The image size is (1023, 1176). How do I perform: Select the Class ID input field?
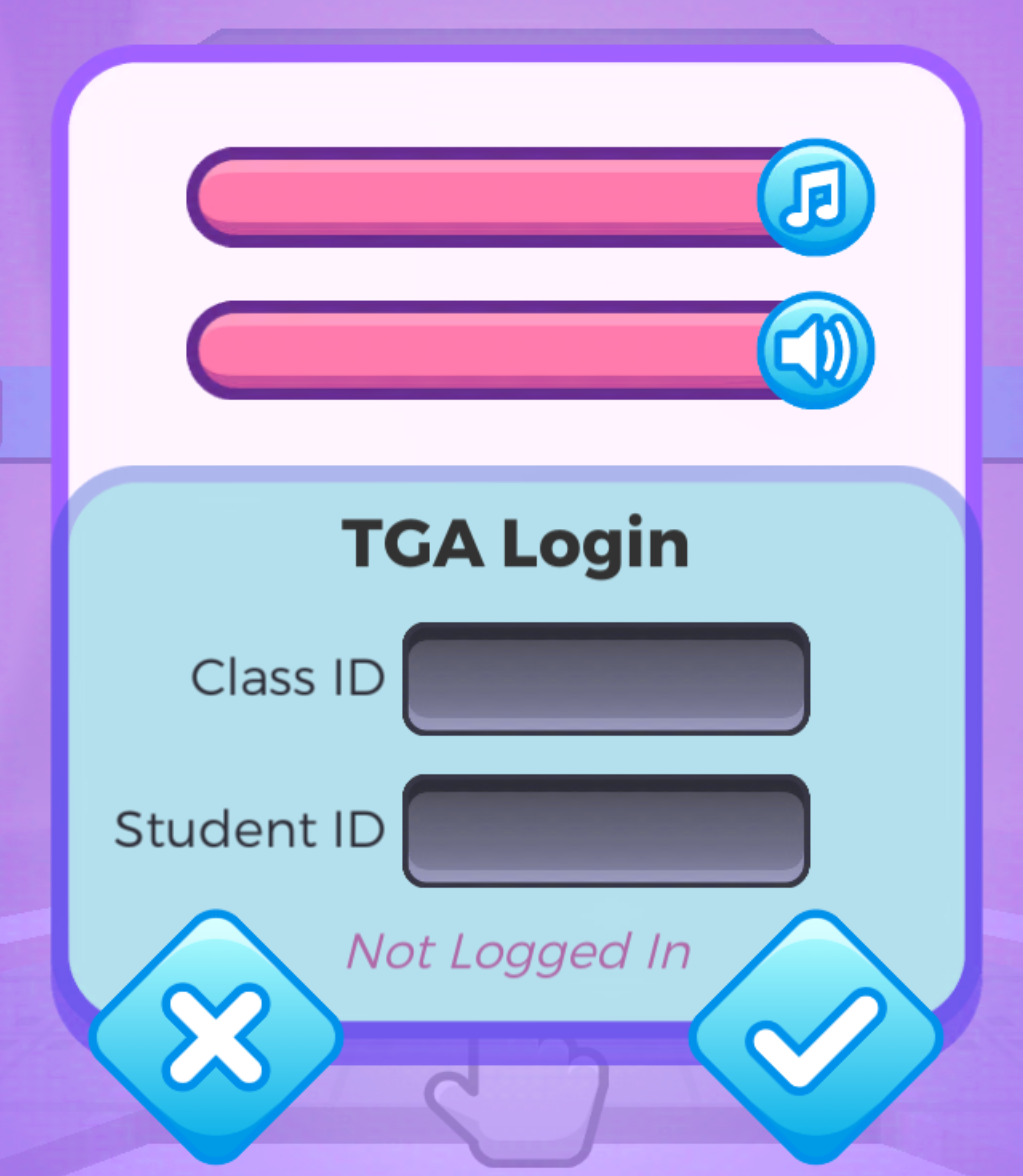(606, 679)
